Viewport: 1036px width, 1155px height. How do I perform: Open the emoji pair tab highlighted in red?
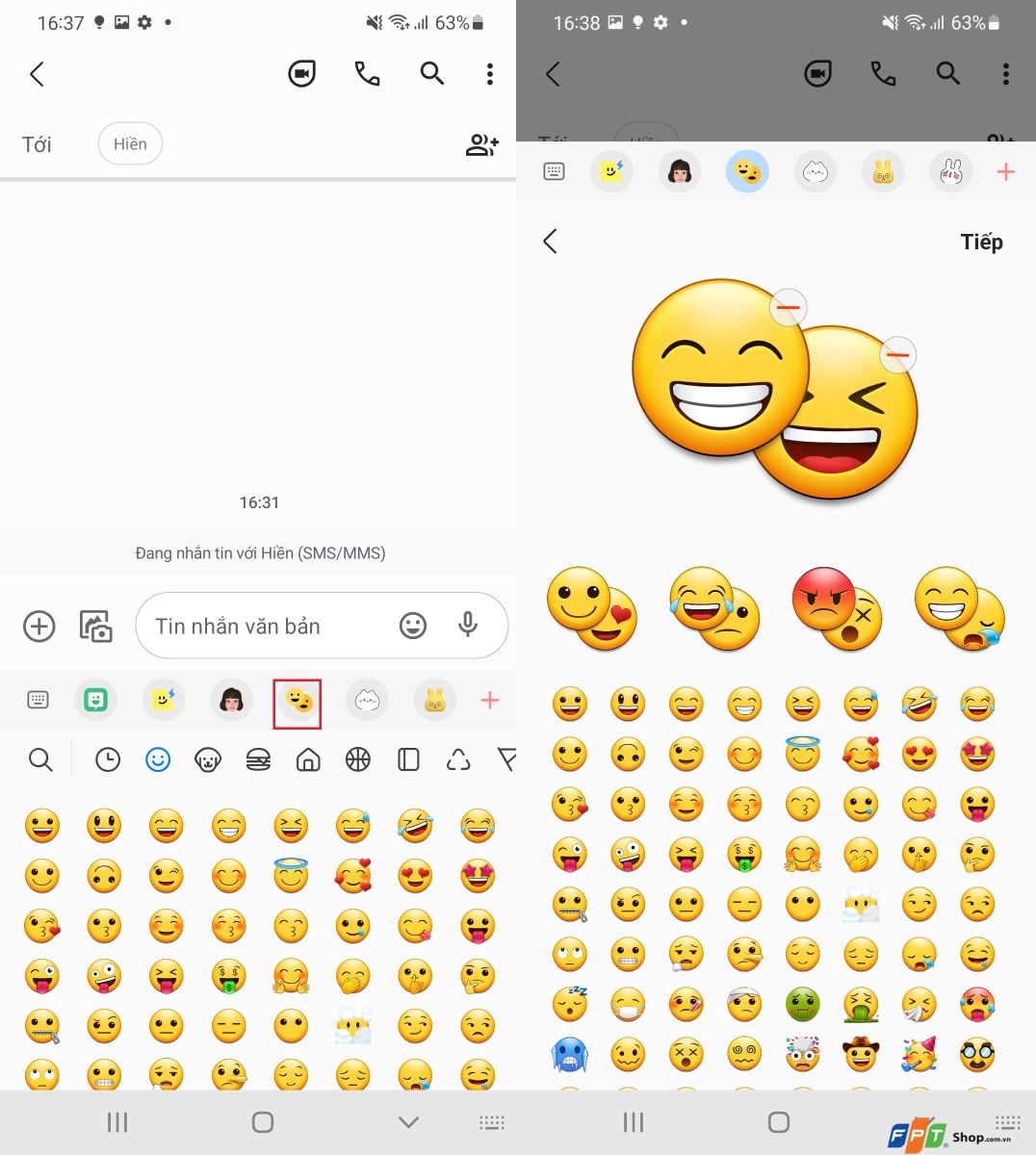coord(298,703)
